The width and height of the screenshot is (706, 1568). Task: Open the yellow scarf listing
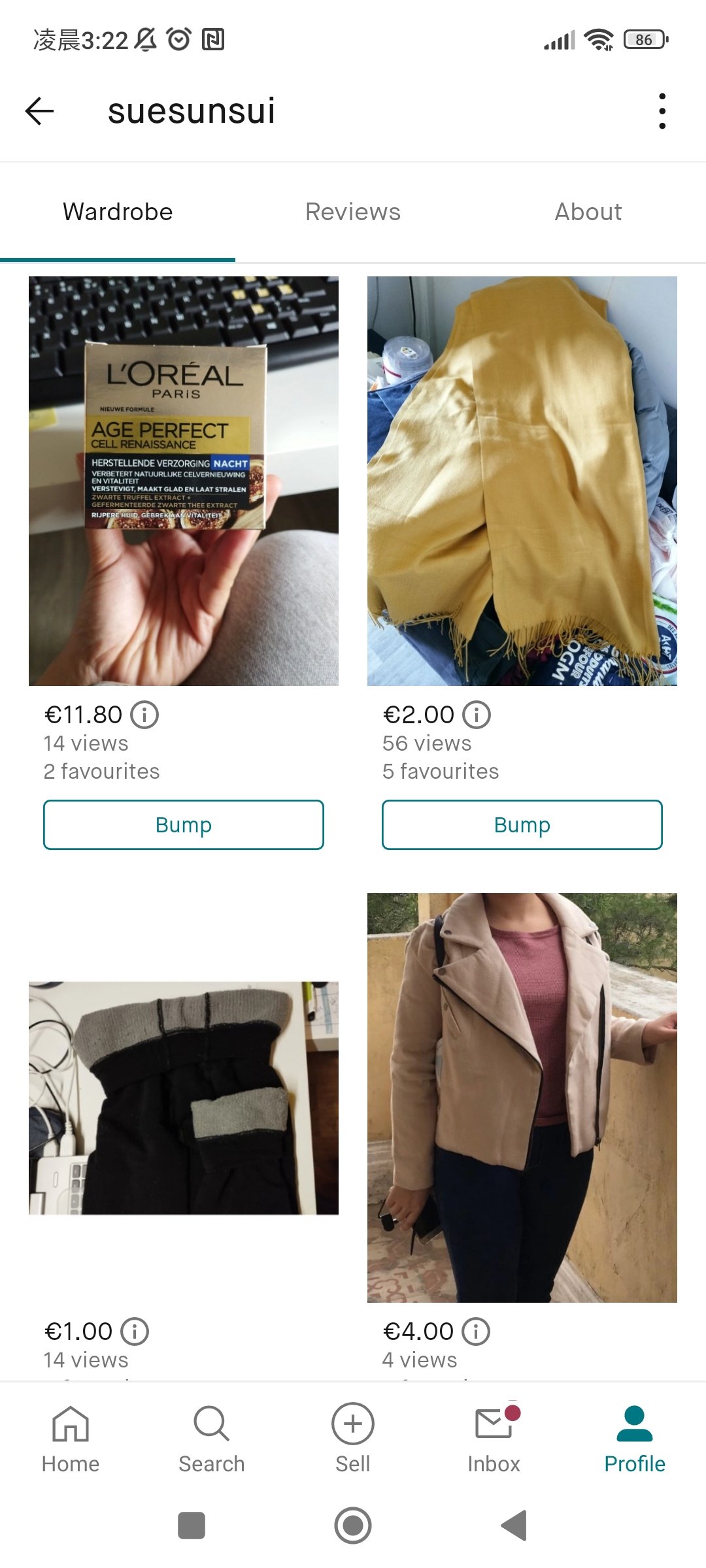click(x=522, y=481)
